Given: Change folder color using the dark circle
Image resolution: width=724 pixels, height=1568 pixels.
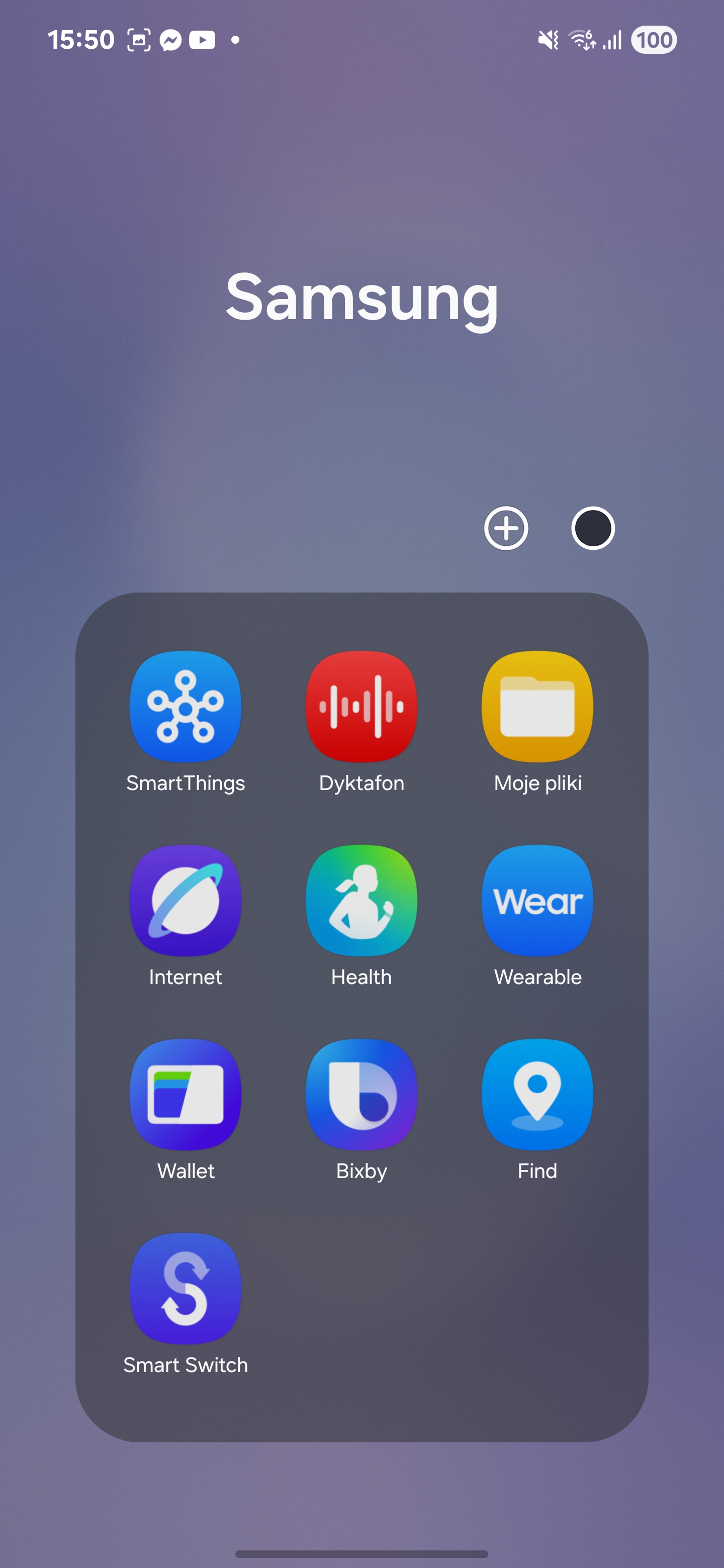Looking at the screenshot, I should click(x=592, y=528).
